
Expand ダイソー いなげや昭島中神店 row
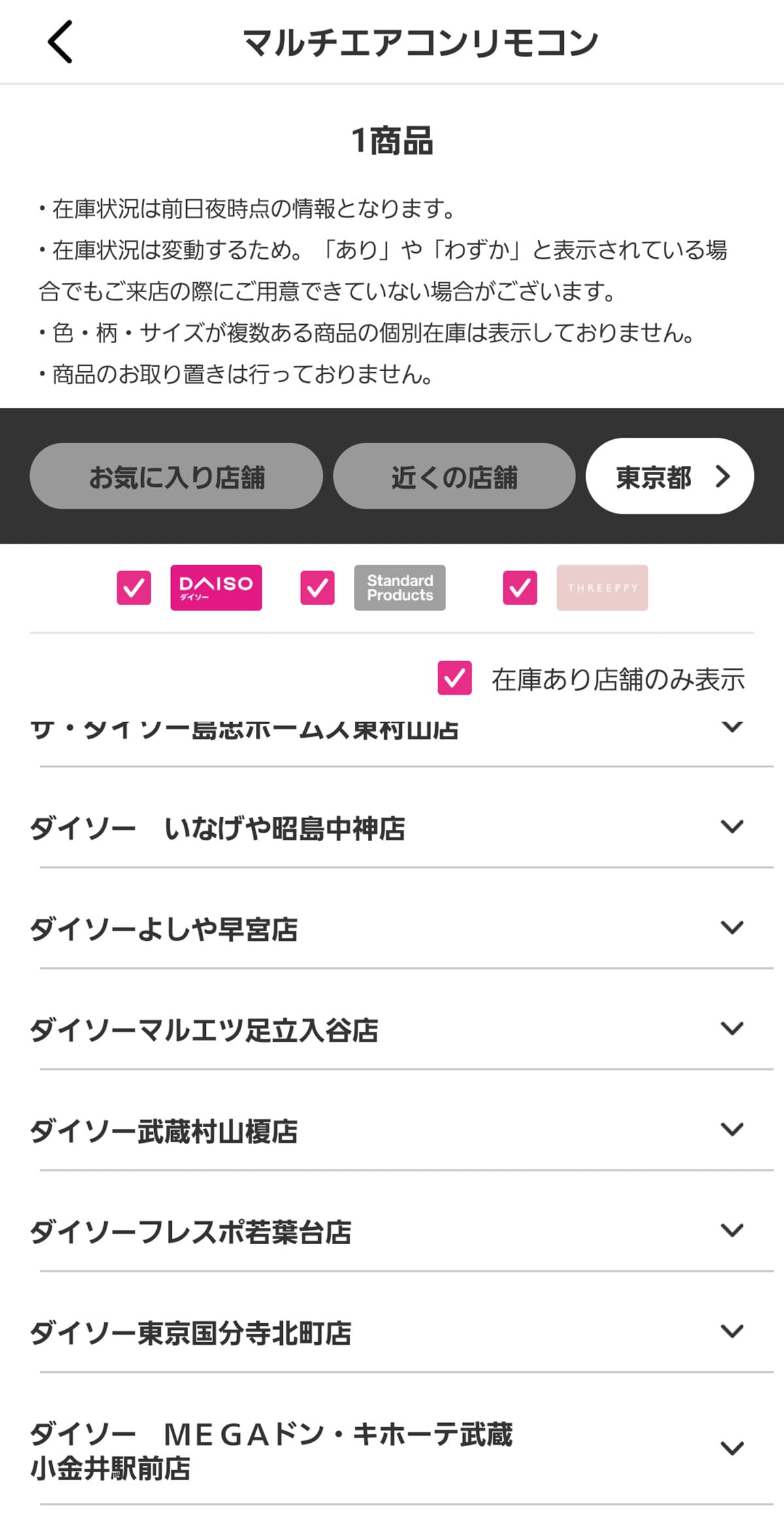[732, 827]
